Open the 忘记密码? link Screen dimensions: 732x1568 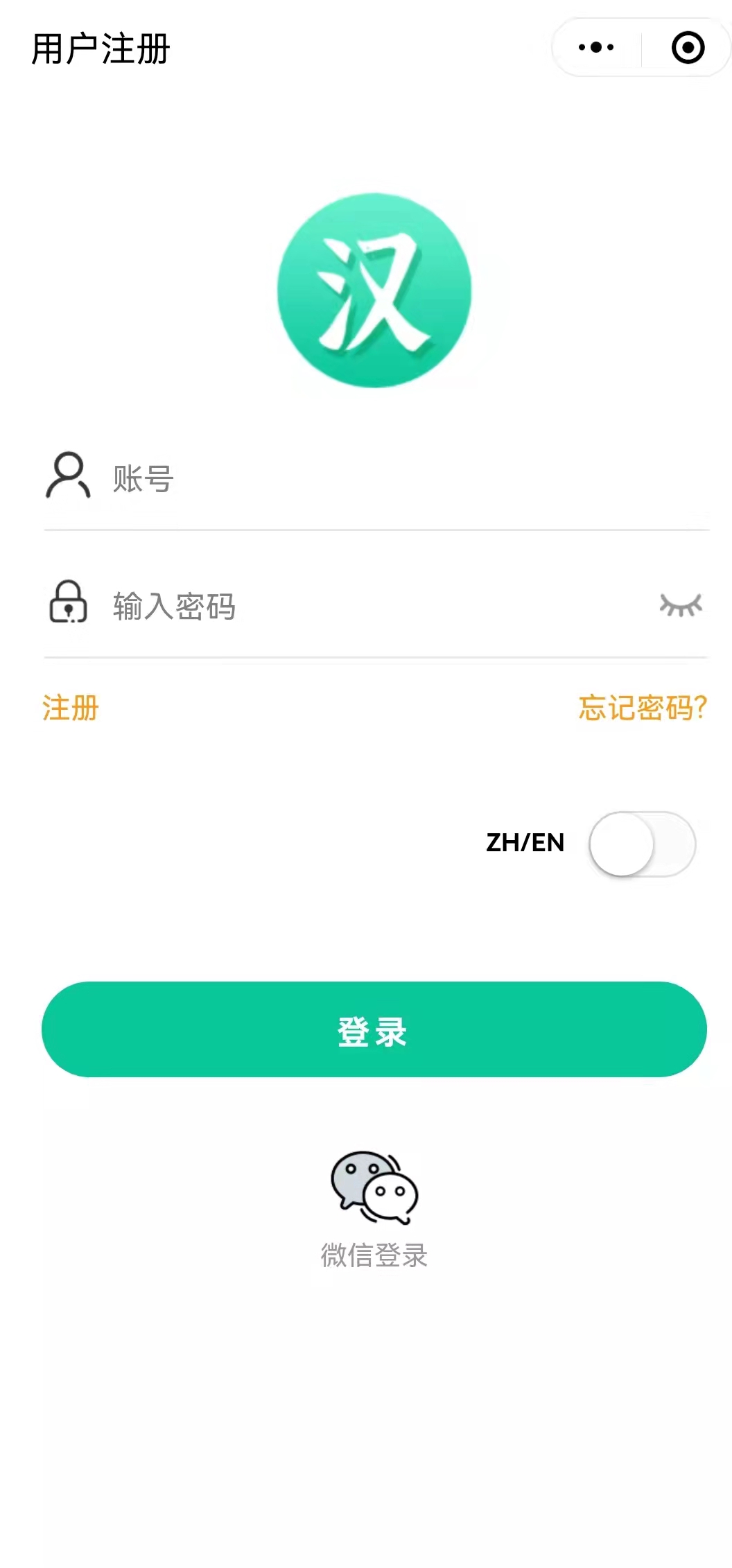coord(643,708)
